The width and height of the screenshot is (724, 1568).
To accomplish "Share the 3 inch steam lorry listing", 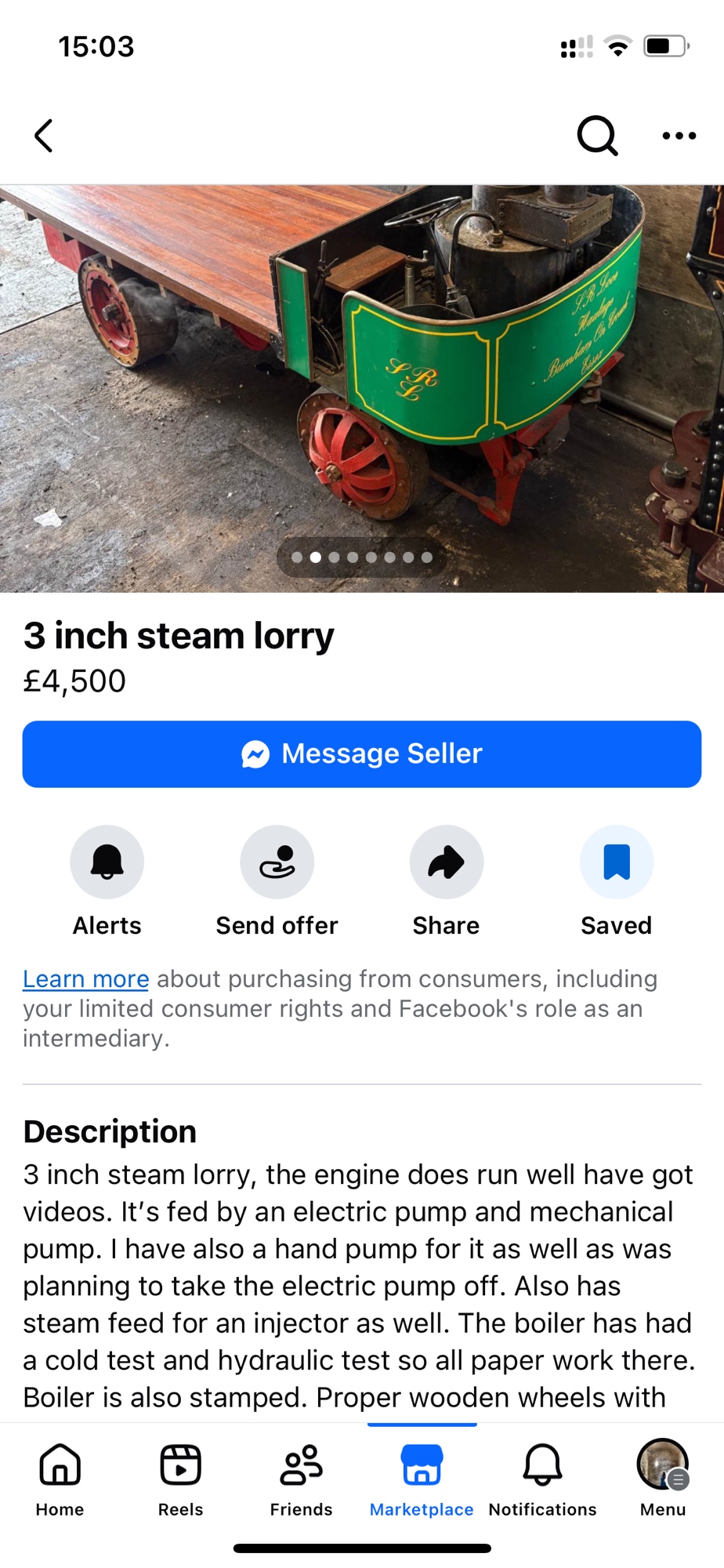I will point(446,862).
